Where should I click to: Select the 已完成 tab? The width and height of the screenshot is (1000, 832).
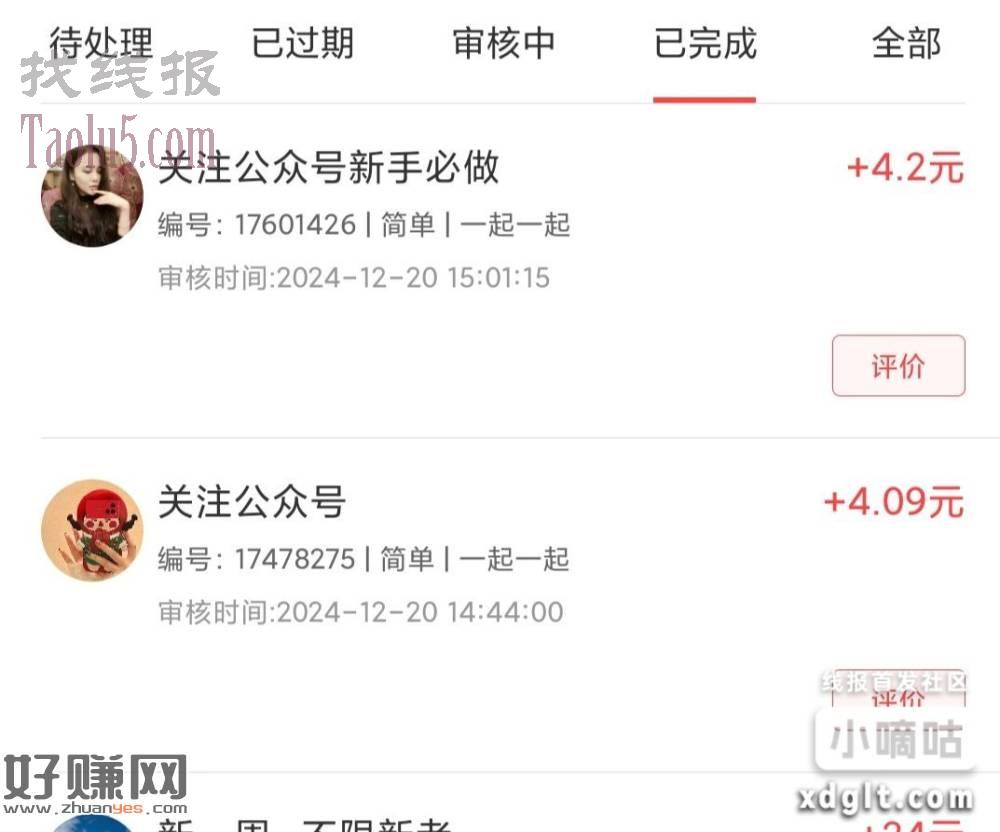click(x=705, y=44)
